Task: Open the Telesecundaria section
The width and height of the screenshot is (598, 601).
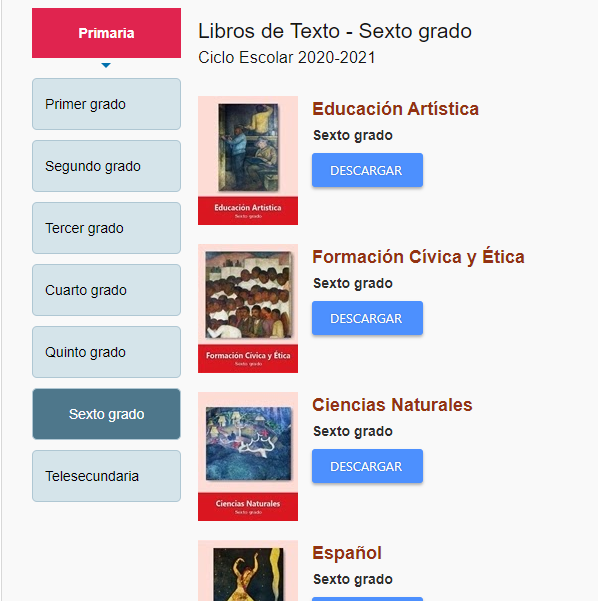Action: pyautogui.click(x=106, y=476)
